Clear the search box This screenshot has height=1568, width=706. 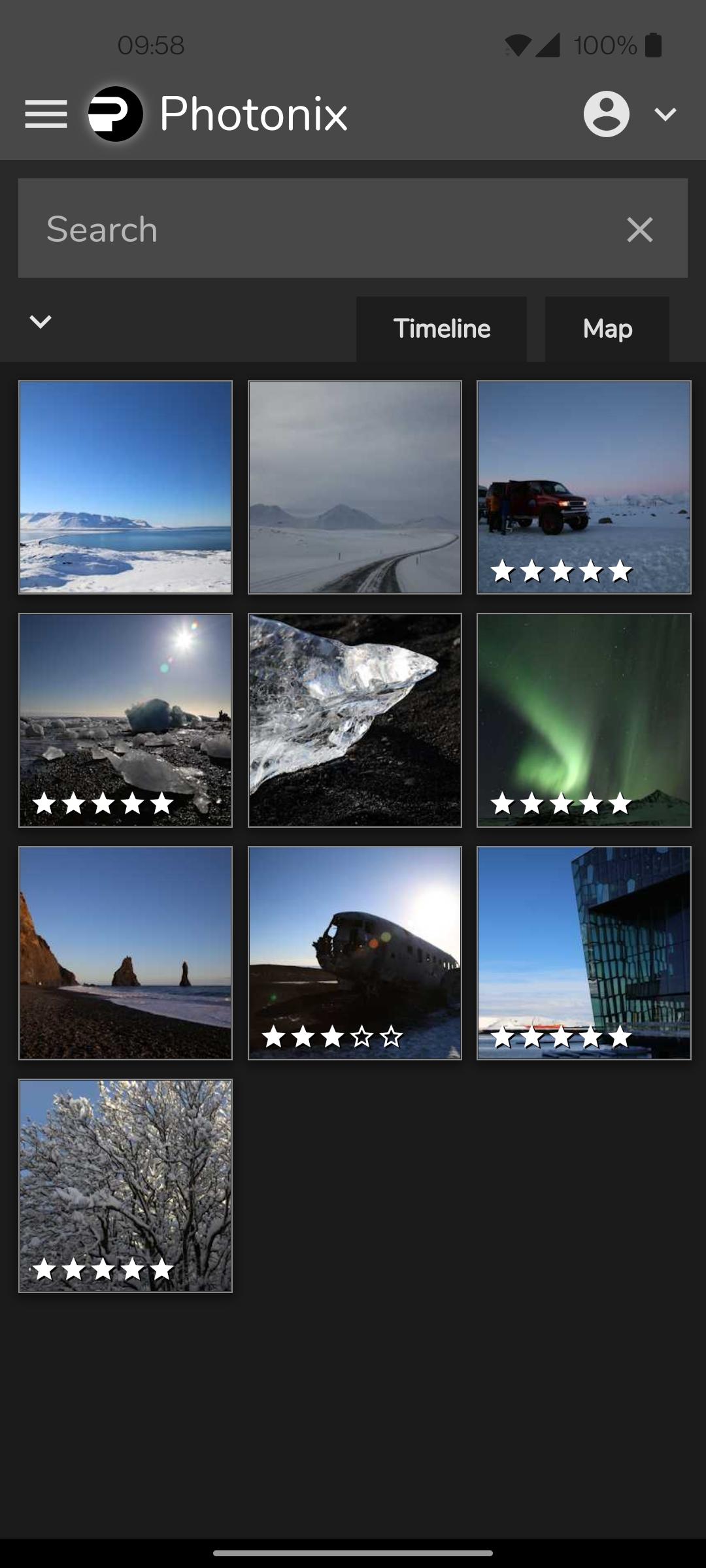tap(639, 229)
